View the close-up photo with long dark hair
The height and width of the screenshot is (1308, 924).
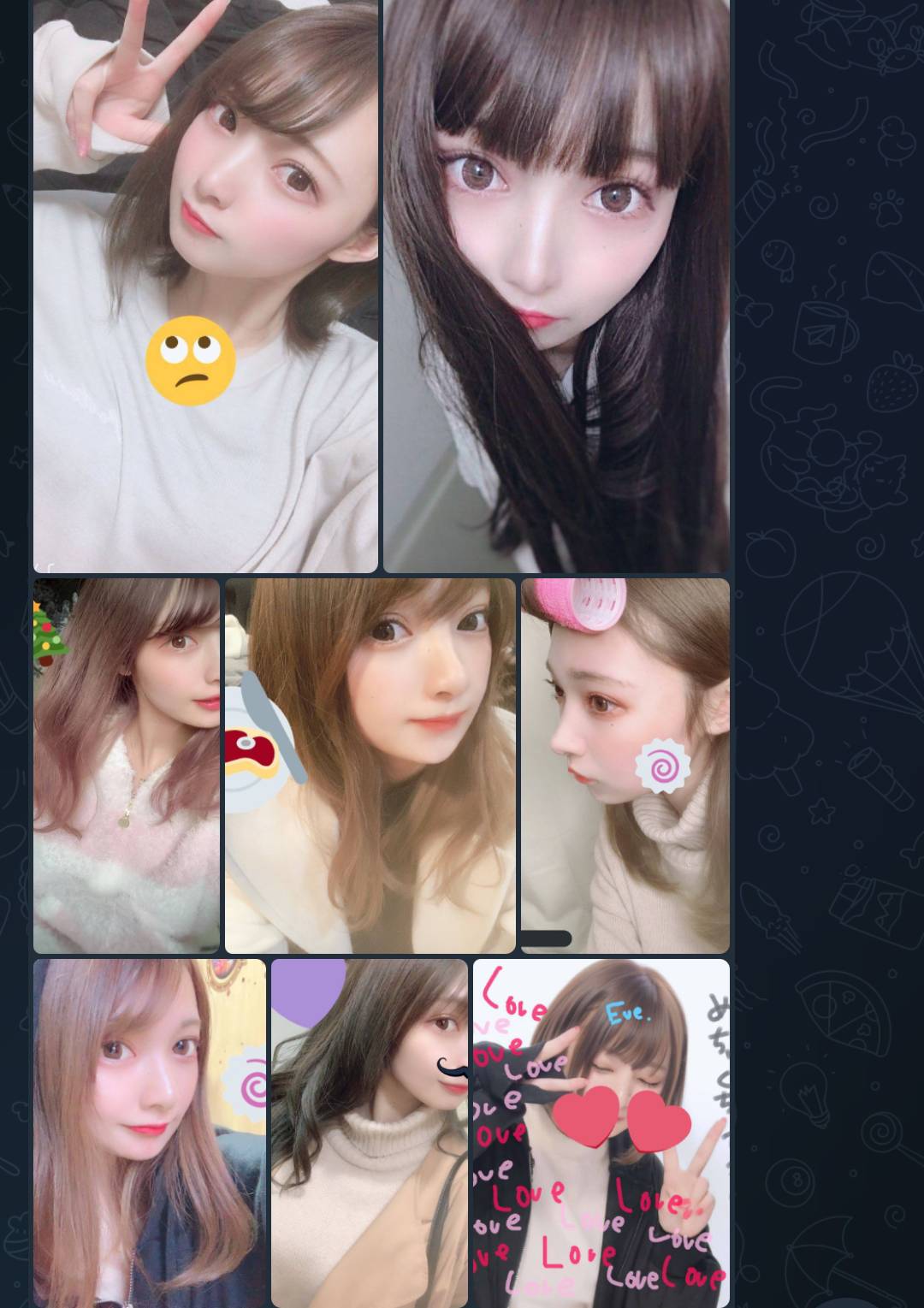tap(556, 286)
